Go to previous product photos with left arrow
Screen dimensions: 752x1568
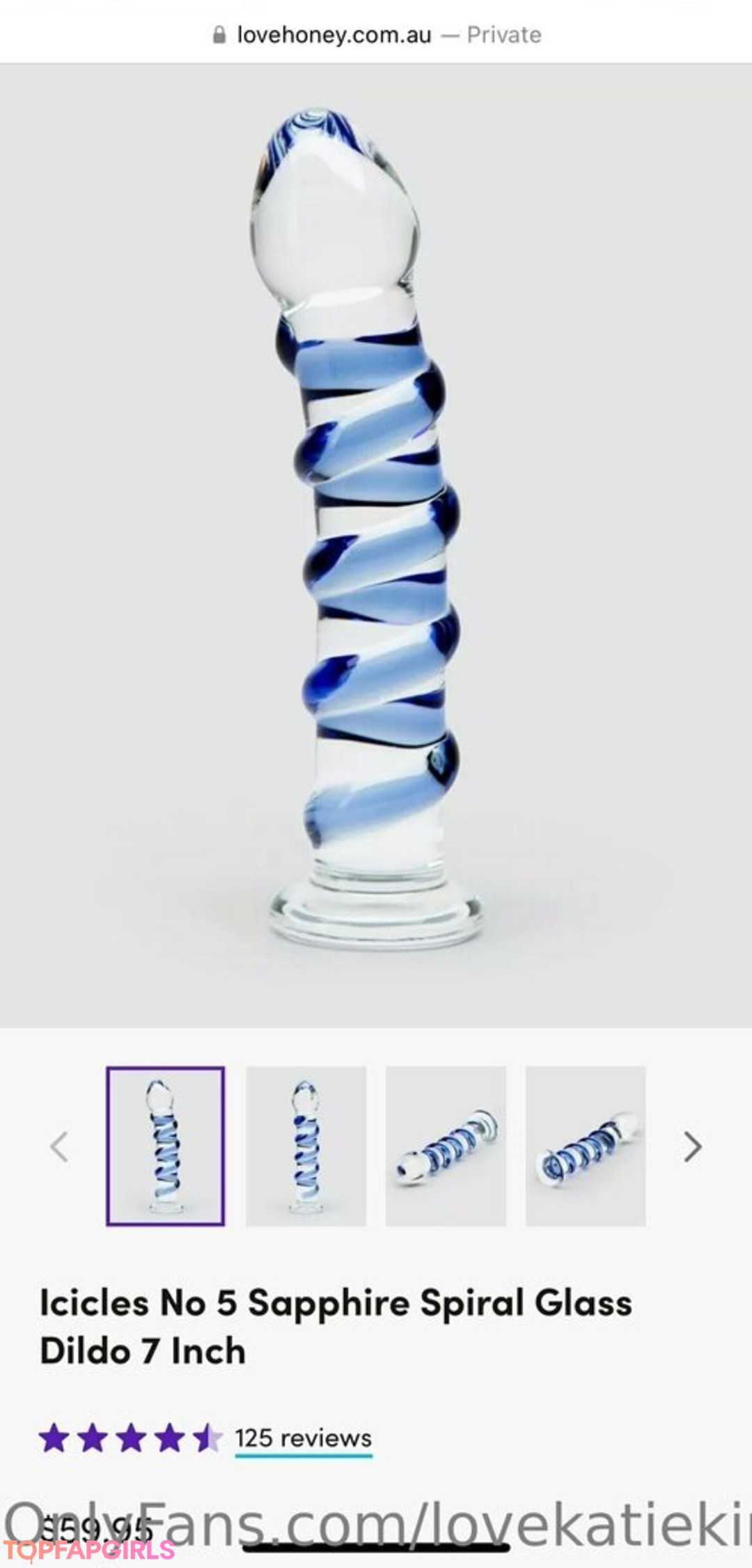(60, 1147)
